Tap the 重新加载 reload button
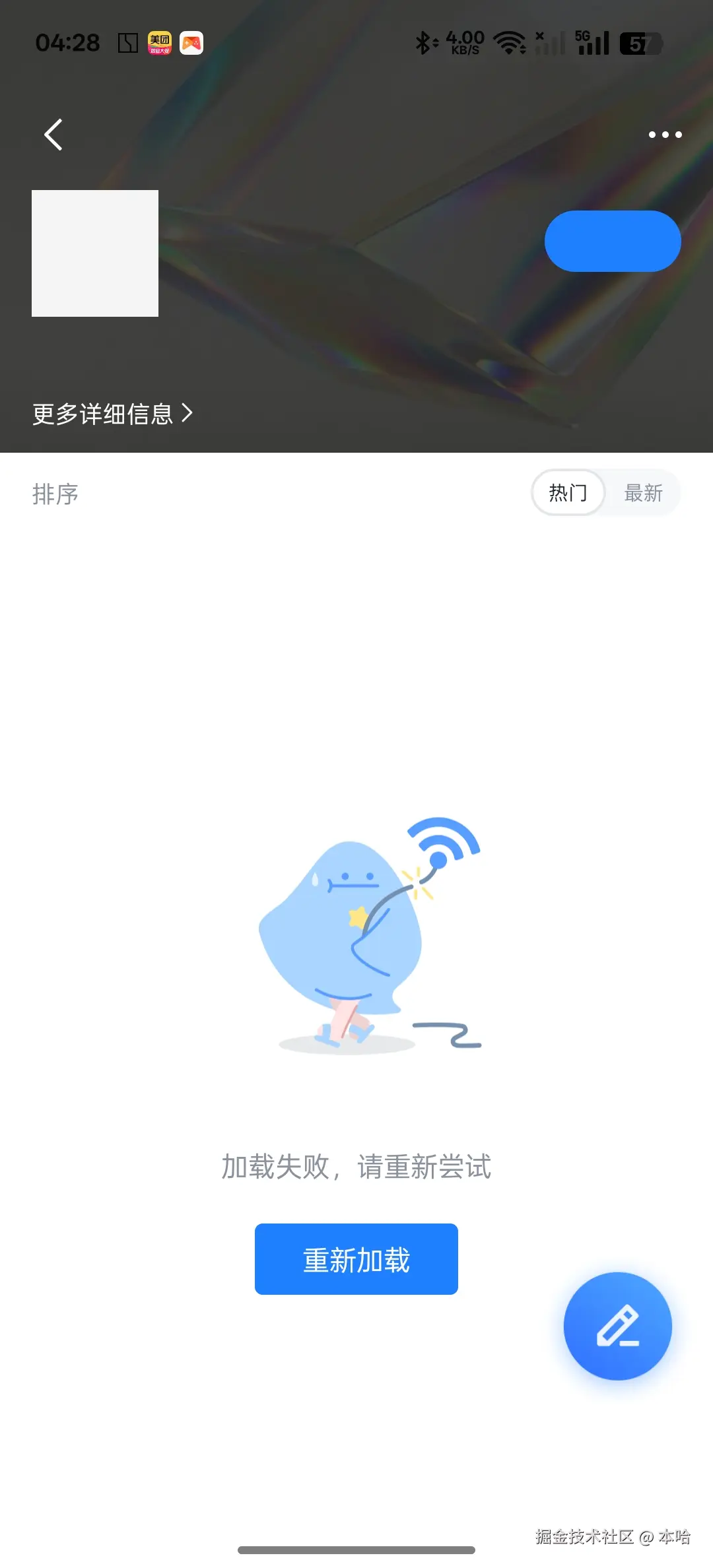 356,1258
